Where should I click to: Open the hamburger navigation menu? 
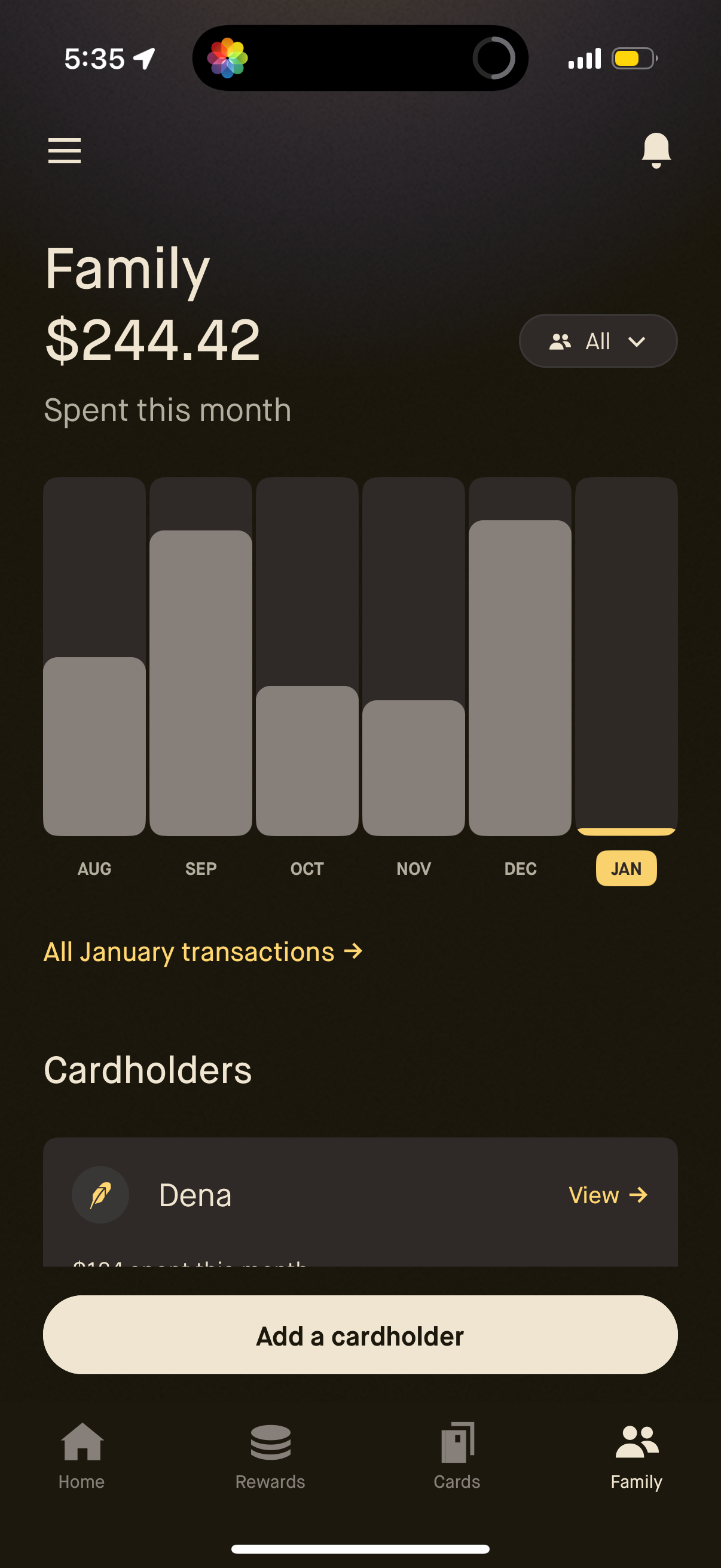click(x=65, y=150)
